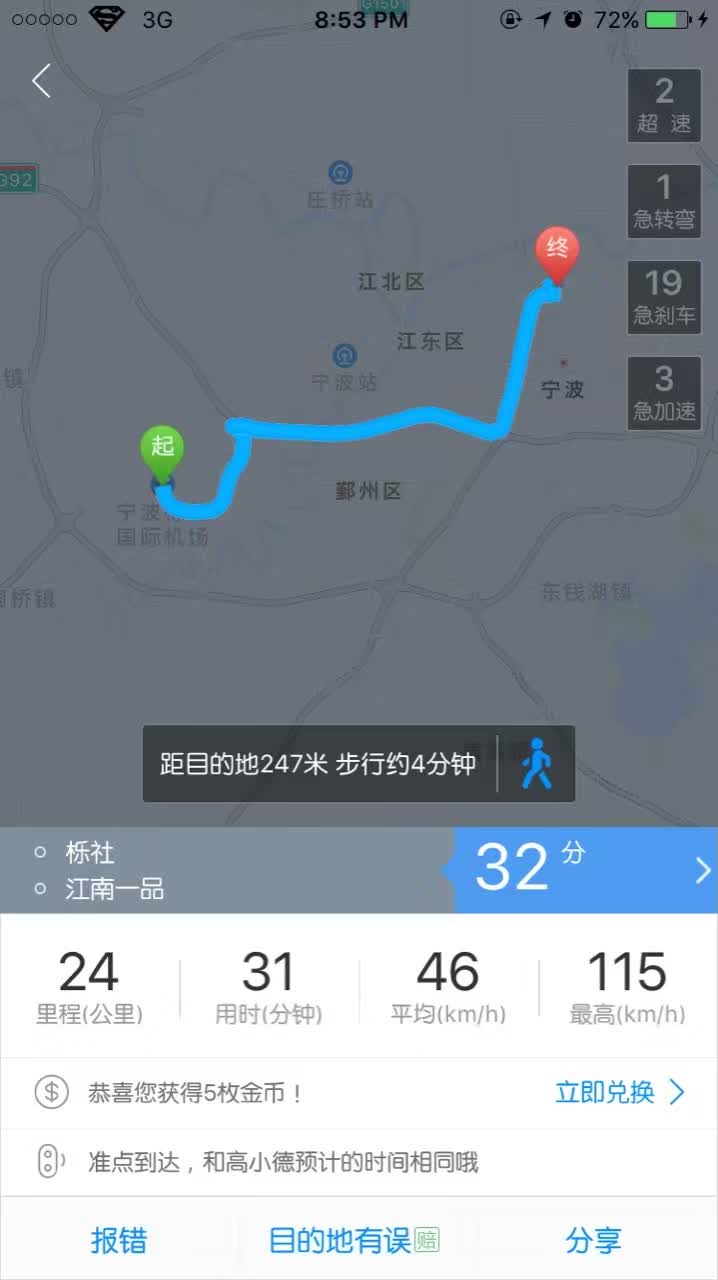This screenshot has width=718, height=1280.
Task: Tap 分享 to share this trip
Action: tap(594, 1241)
